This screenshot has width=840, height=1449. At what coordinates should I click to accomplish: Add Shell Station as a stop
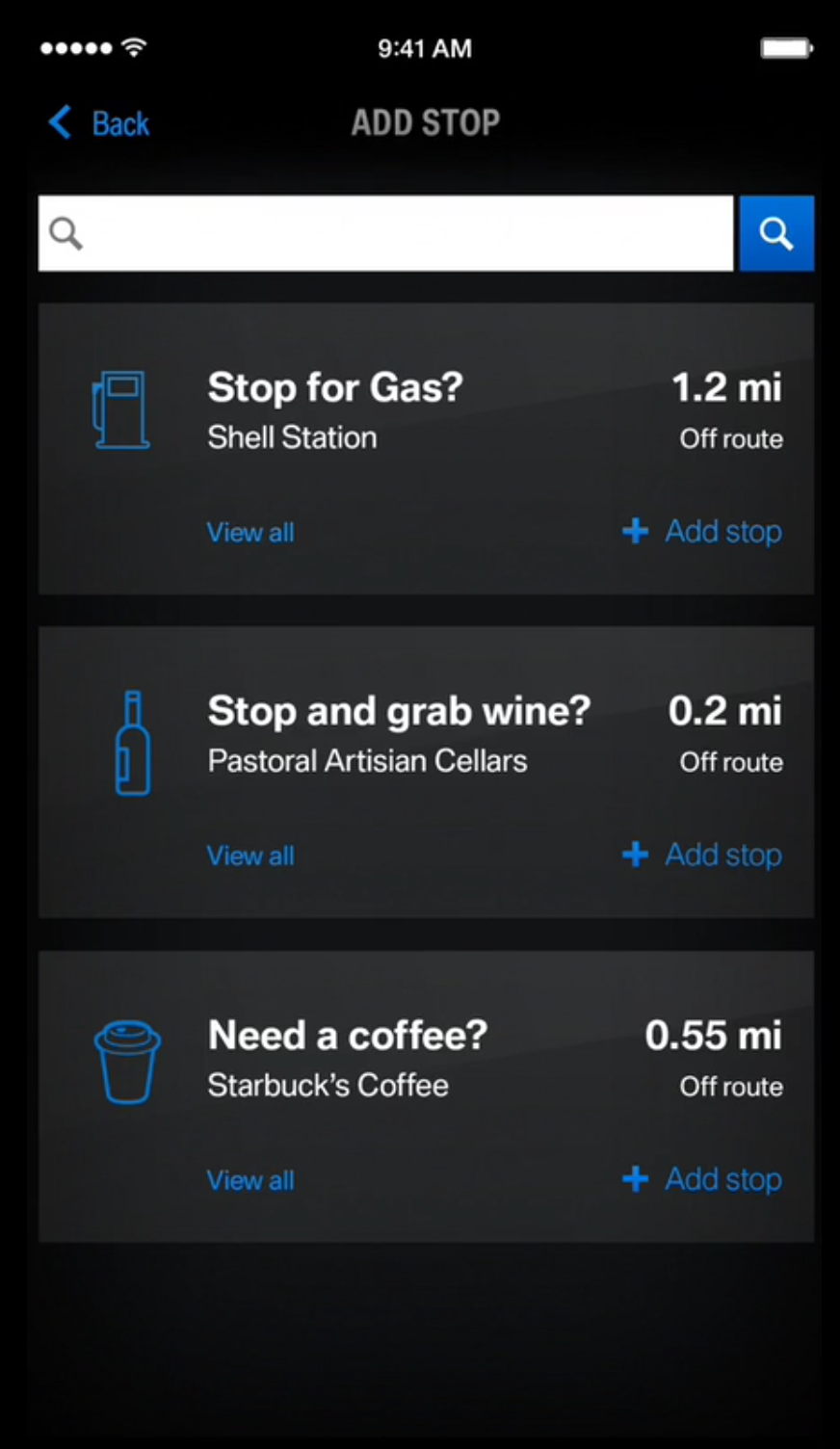coord(702,531)
